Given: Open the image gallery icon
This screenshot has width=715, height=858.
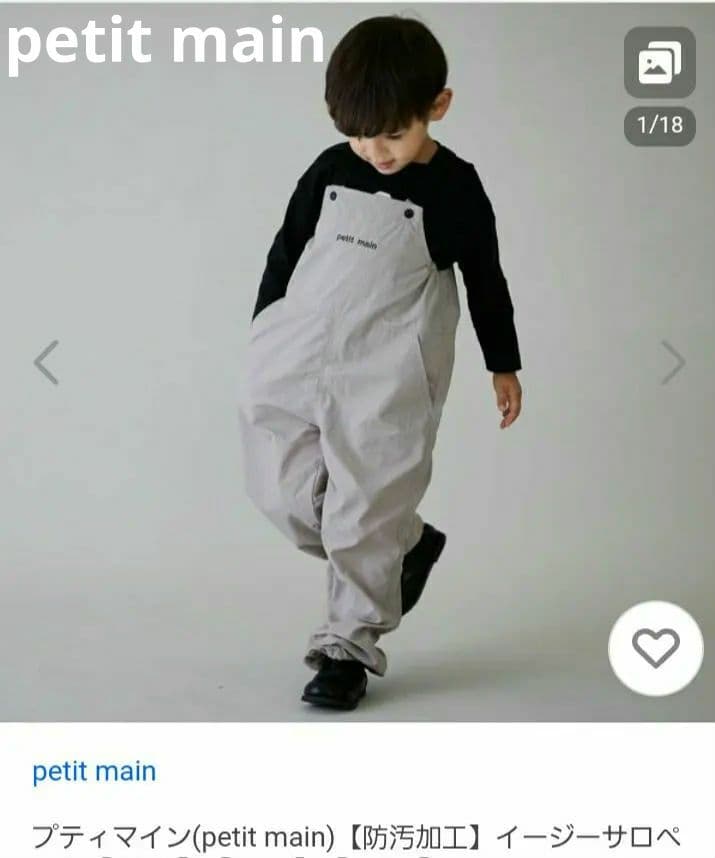Looking at the screenshot, I should 659,62.
